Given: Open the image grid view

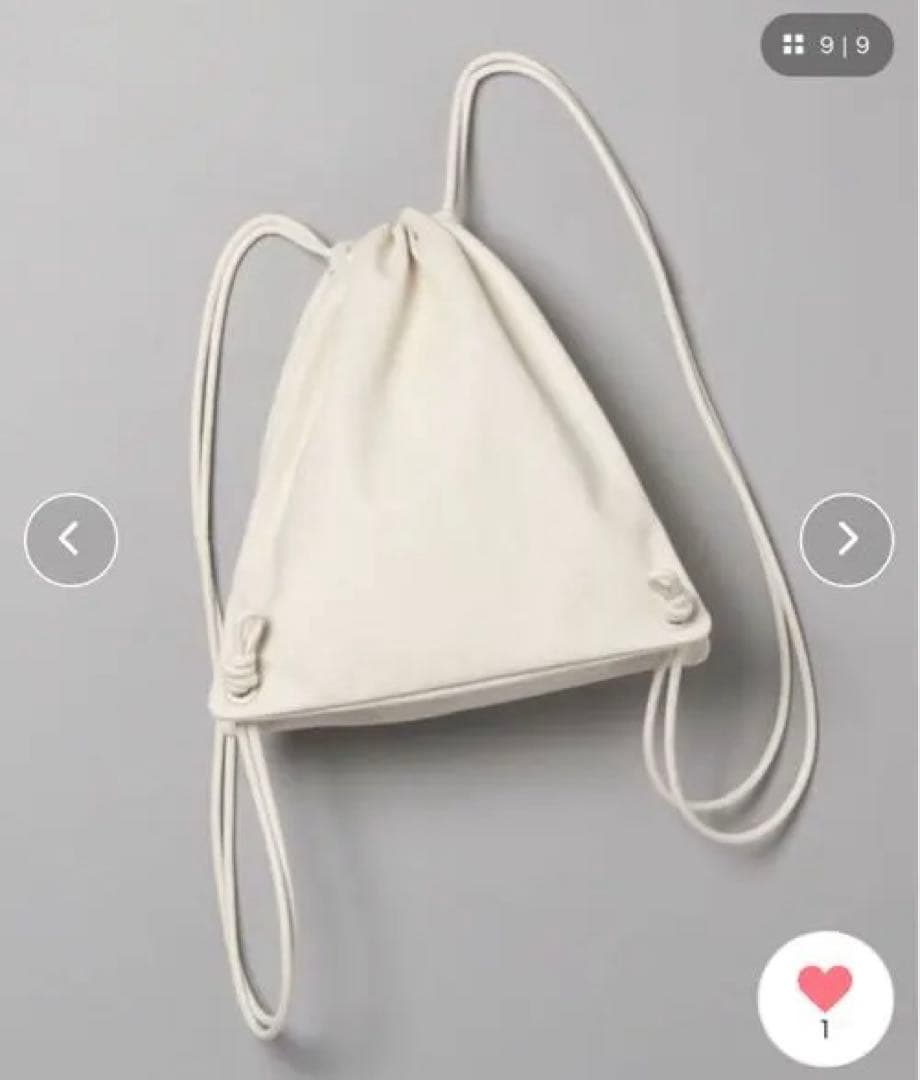Looking at the screenshot, I should pyautogui.click(x=825, y=45).
